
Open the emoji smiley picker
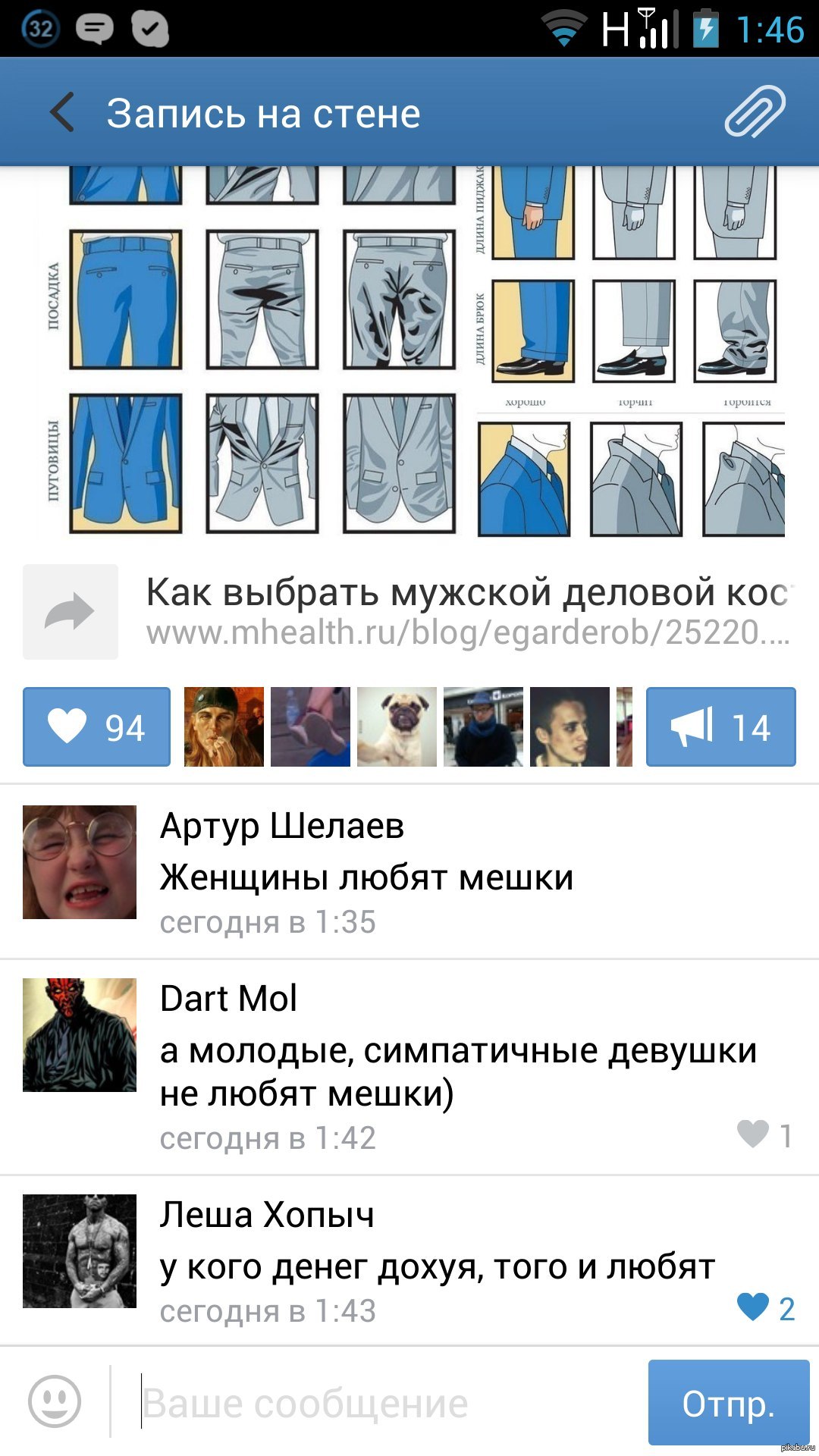click(x=55, y=1401)
